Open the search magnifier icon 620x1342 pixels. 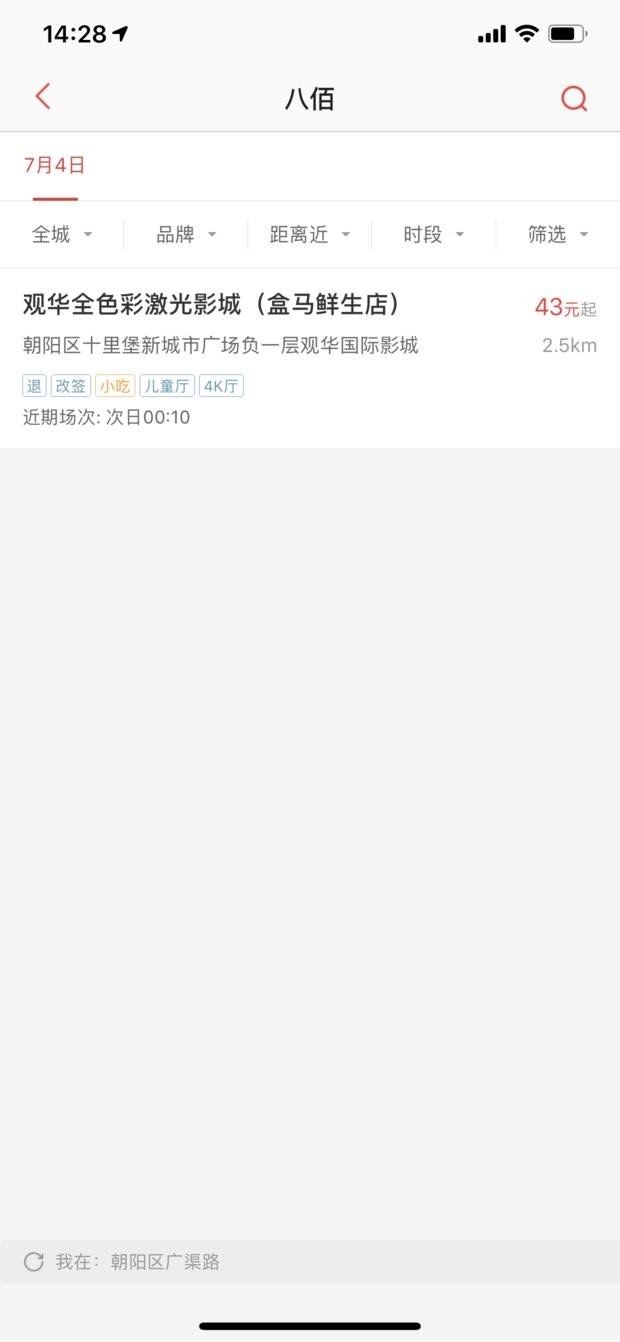[574, 98]
